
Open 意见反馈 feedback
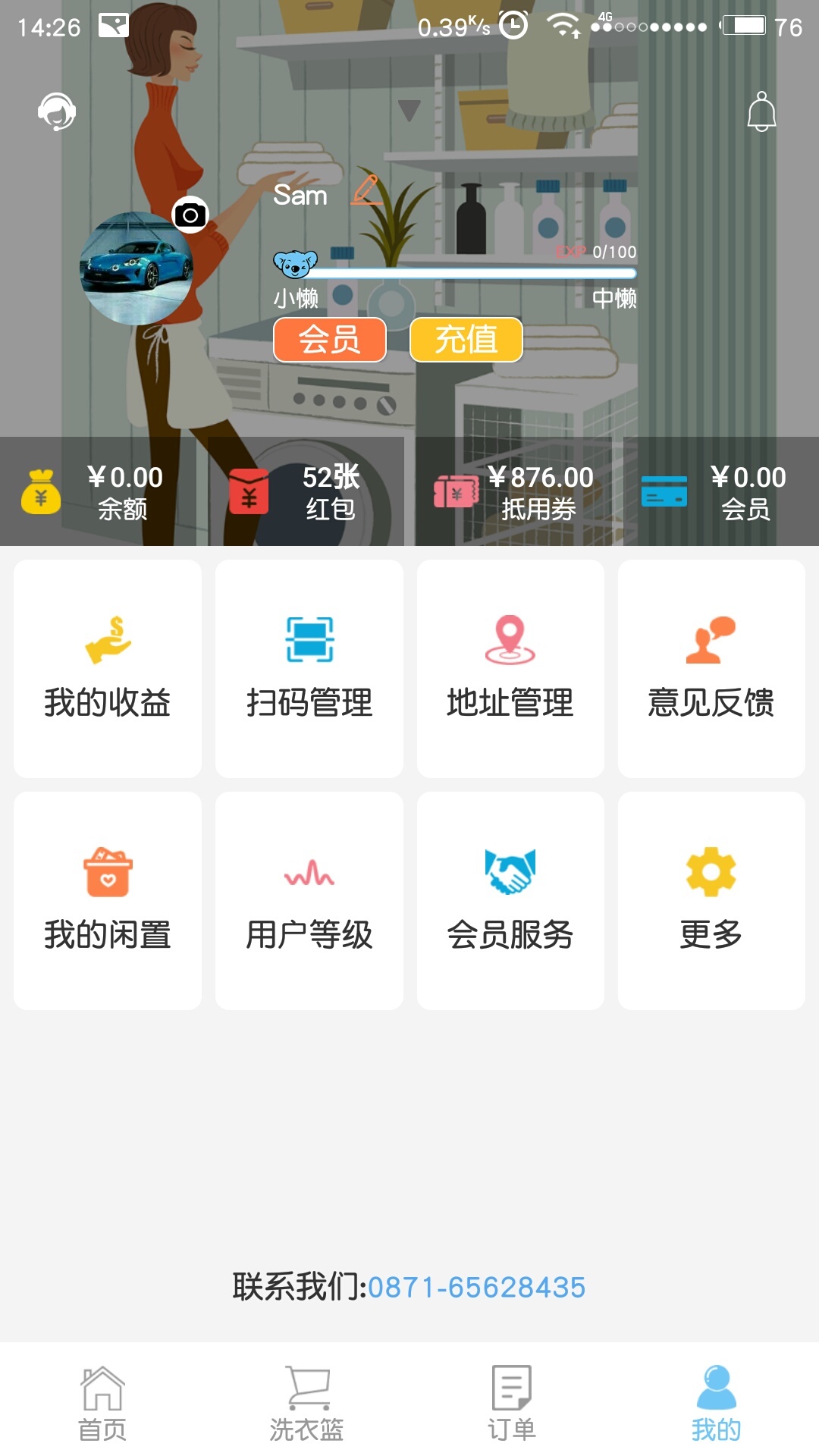tap(711, 669)
